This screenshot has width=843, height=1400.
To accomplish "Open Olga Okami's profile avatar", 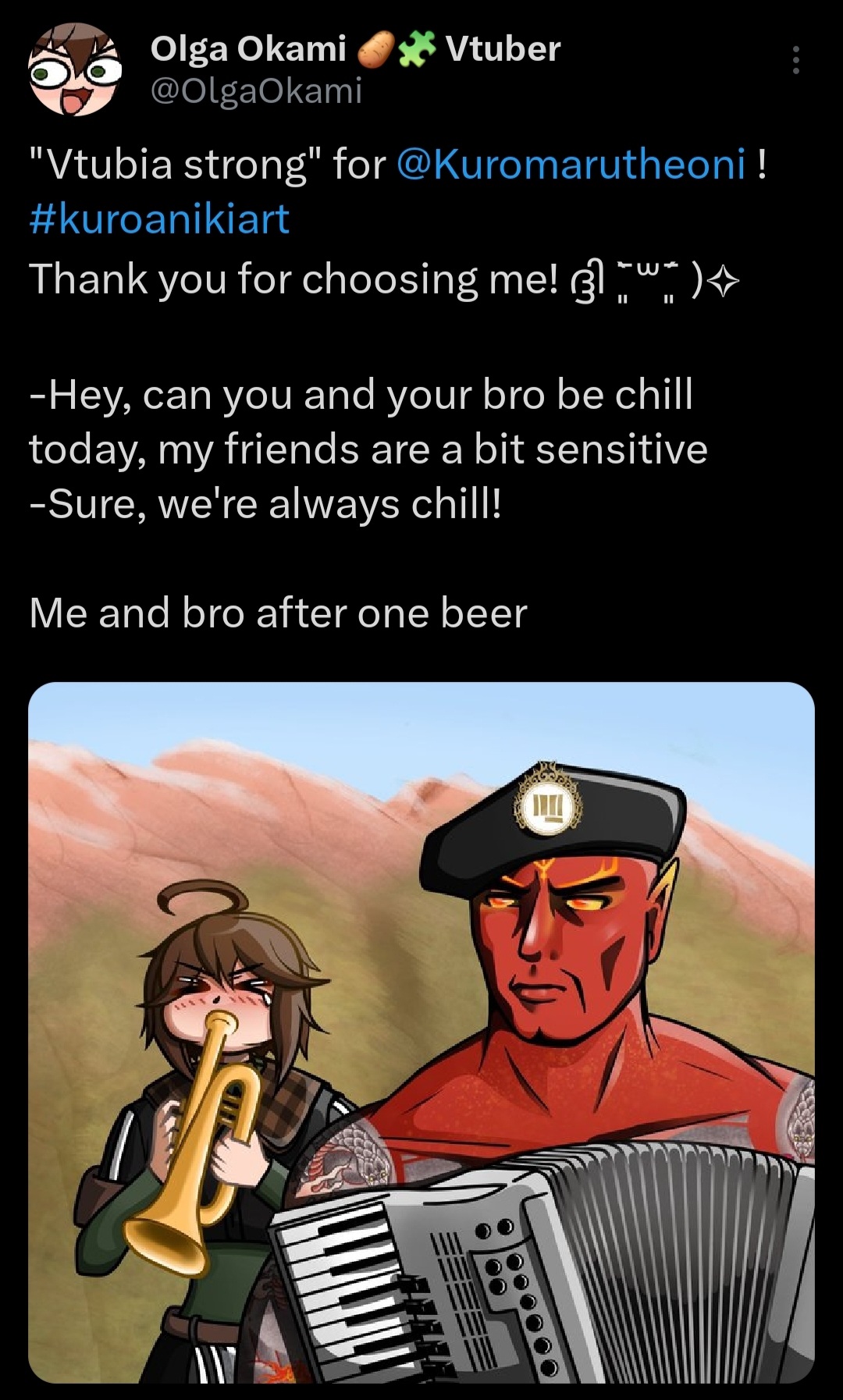I will click(x=76, y=69).
